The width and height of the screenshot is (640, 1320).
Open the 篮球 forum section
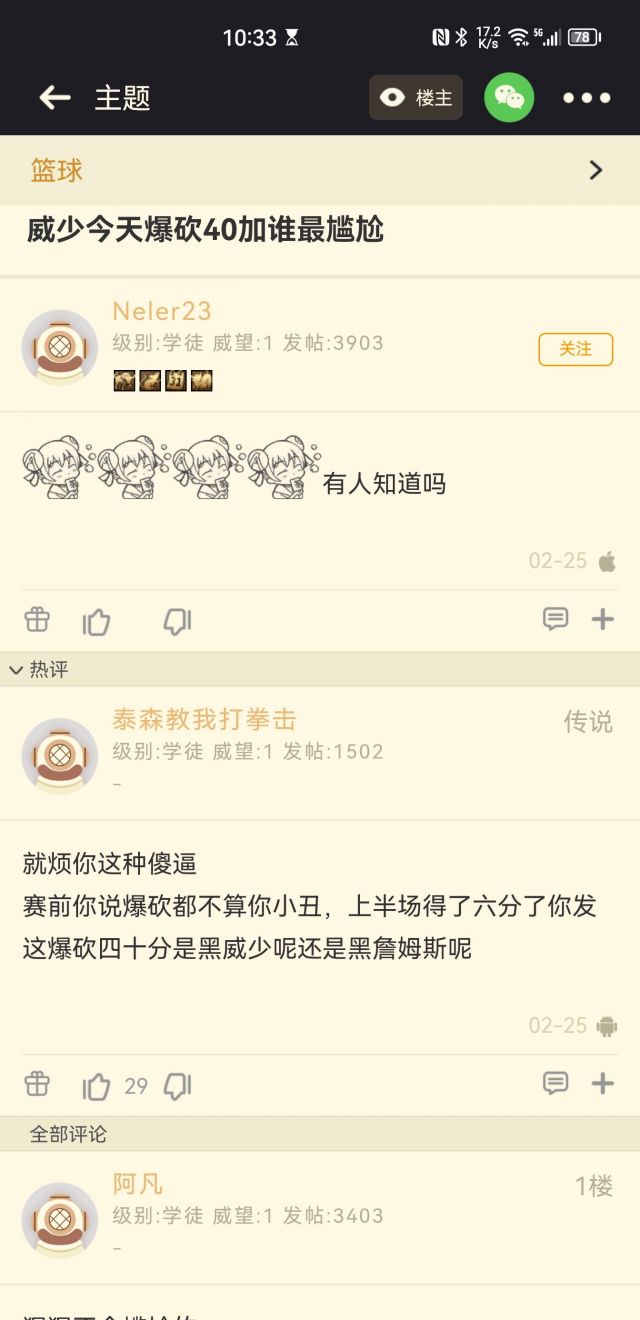(x=320, y=170)
